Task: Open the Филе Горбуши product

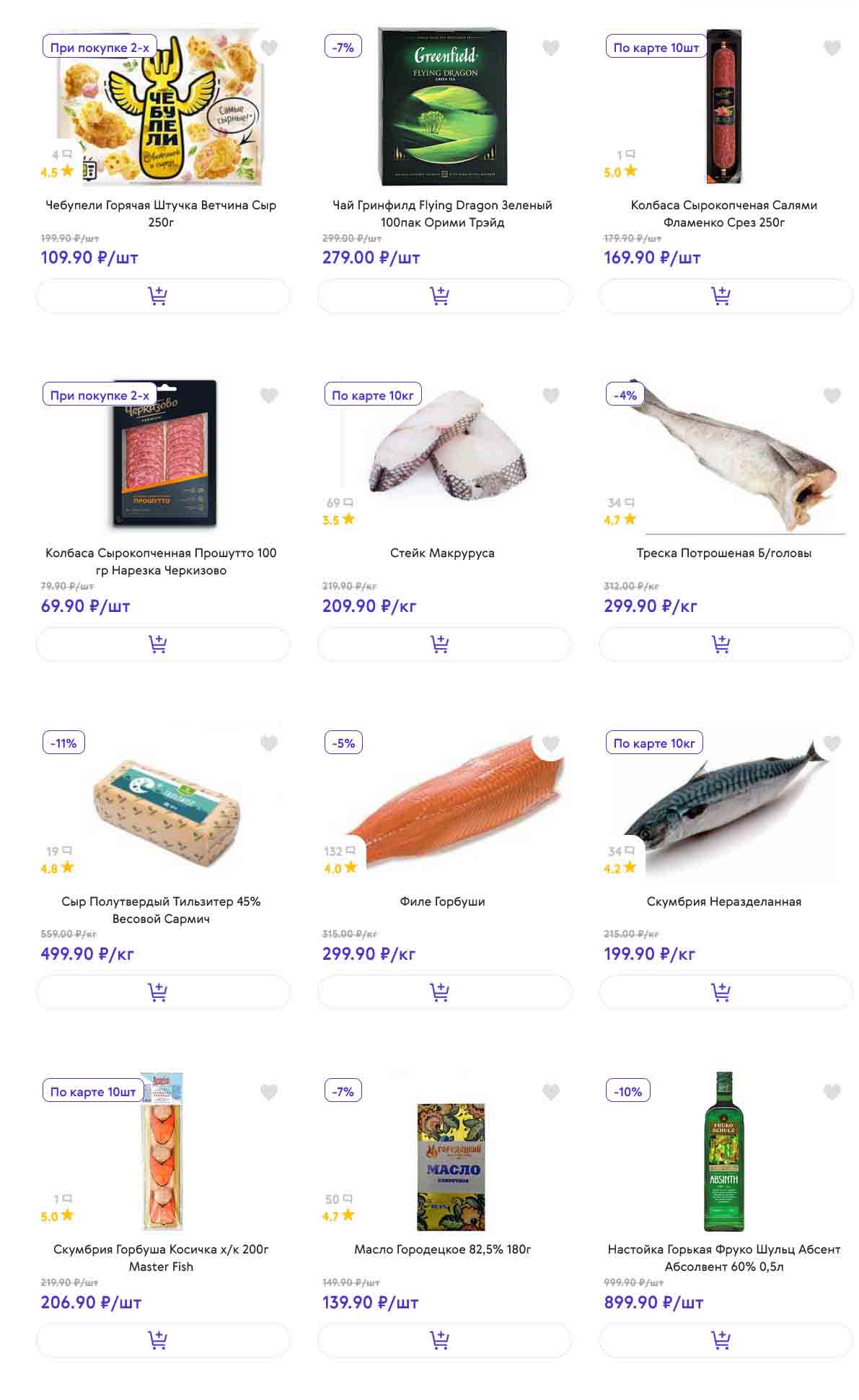Action: click(x=442, y=901)
